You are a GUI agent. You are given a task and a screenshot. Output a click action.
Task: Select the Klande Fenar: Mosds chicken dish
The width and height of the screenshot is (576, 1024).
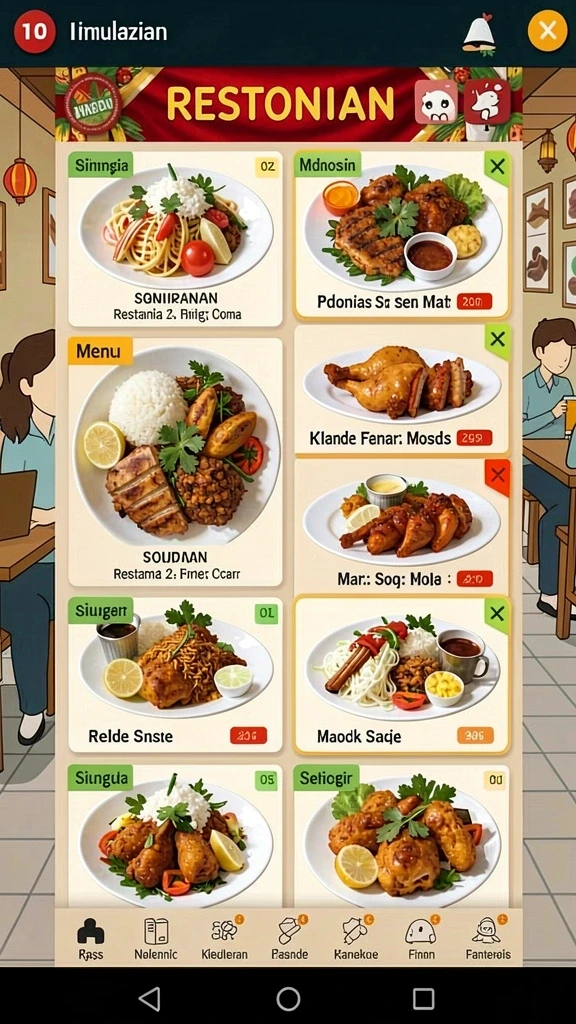click(402, 390)
